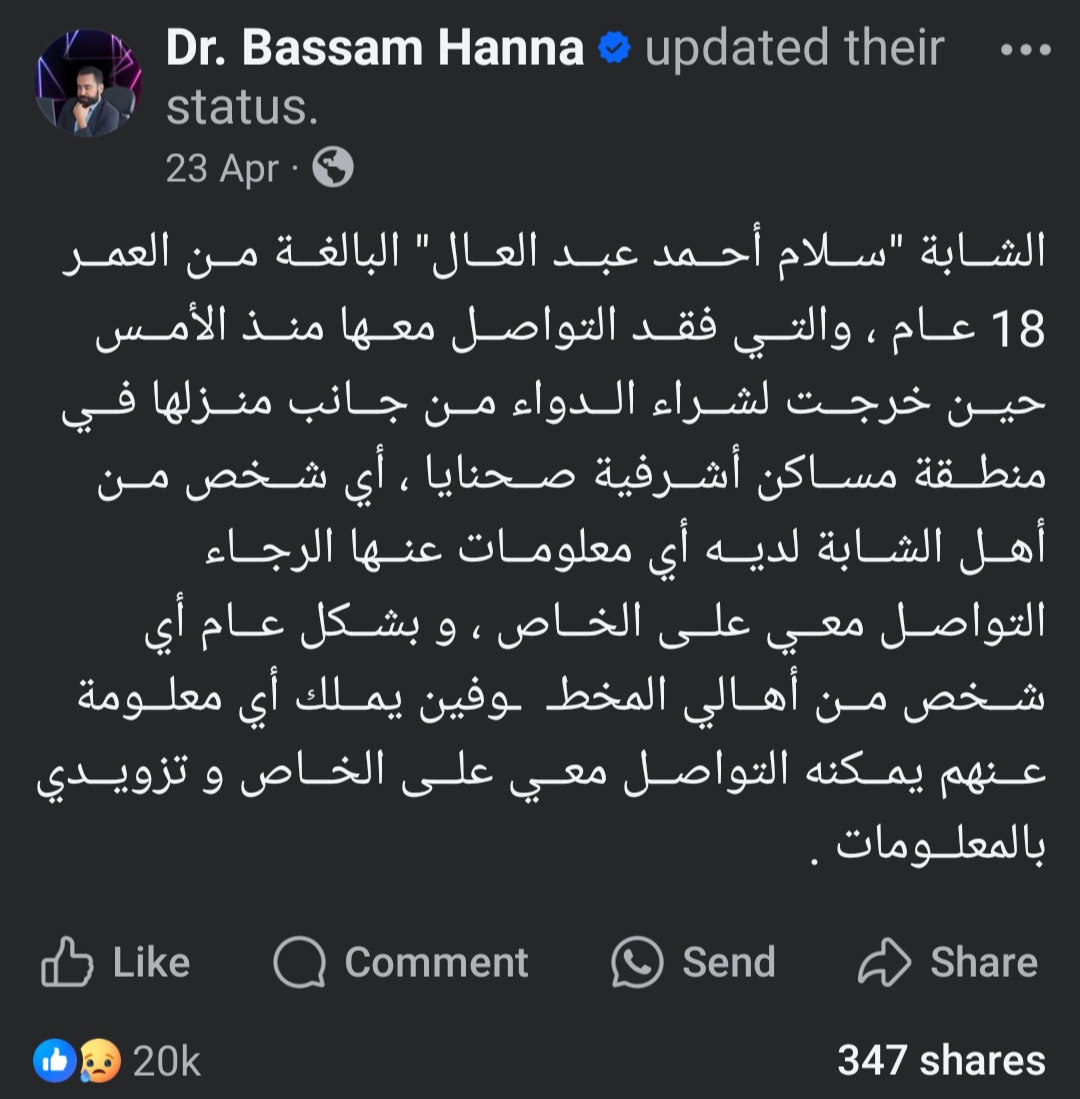Open the 23 Apr post timestamp
This screenshot has height=1099, width=1080.
tap(222, 169)
